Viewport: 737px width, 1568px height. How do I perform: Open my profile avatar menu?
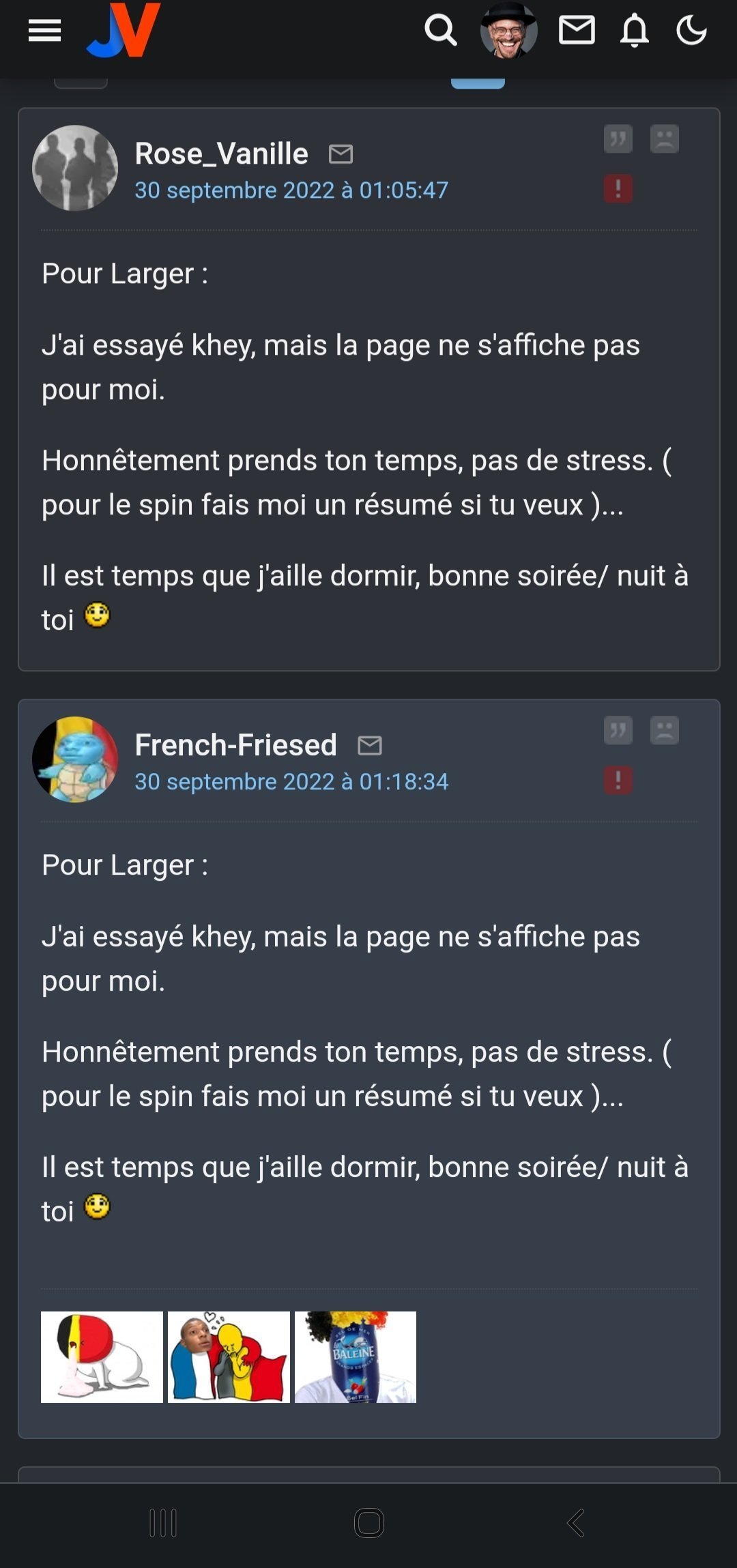click(x=508, y=30)
